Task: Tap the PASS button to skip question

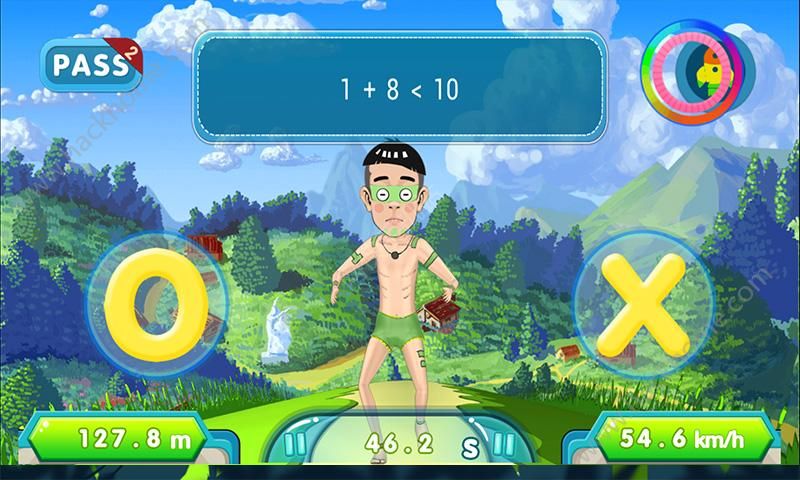Action: pos(90,67)
